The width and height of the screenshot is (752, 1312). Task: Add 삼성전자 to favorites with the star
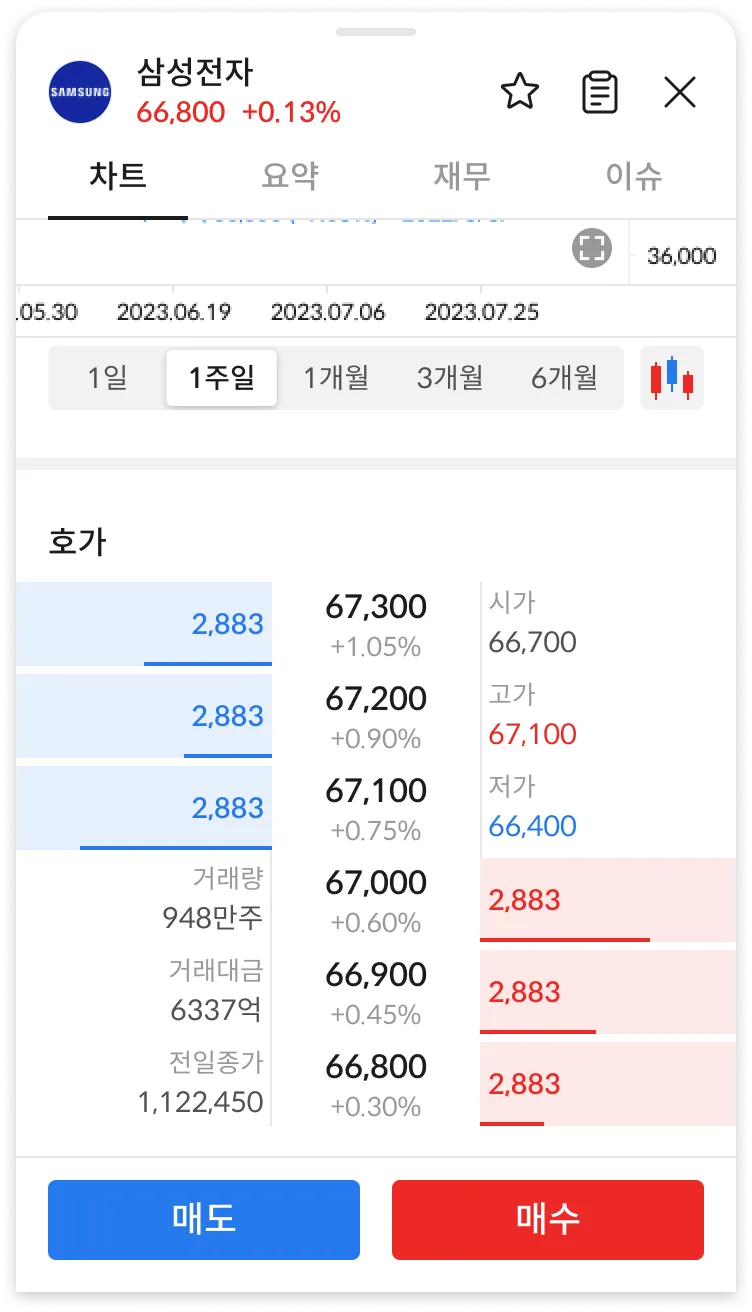pos(519,93)
